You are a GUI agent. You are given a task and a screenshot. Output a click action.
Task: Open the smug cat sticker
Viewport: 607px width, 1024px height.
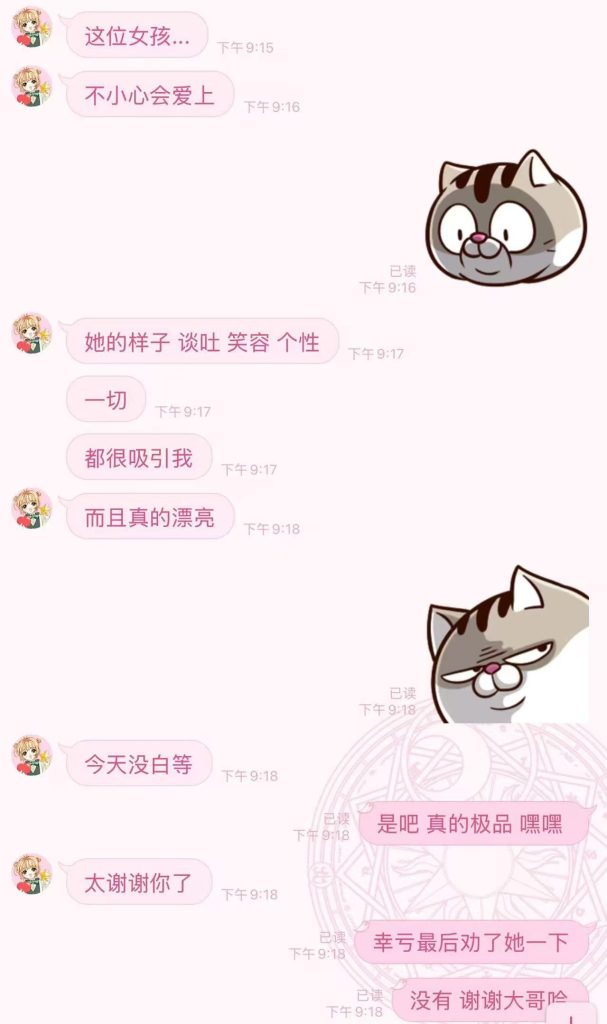(x=508, y=647)
